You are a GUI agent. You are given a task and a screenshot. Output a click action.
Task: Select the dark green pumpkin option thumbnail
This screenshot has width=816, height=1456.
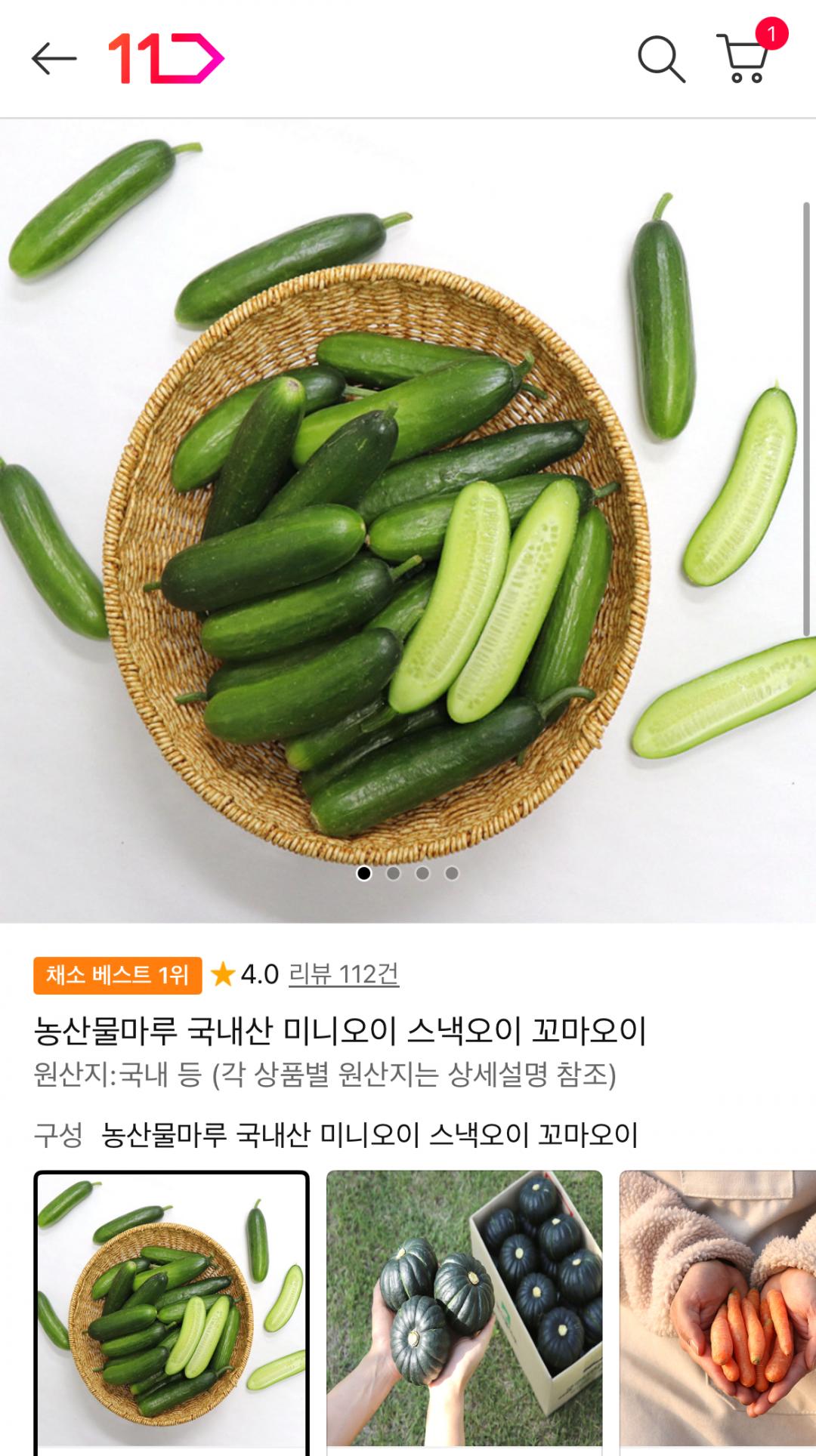pyautogui.click(x=464, y=1310)
